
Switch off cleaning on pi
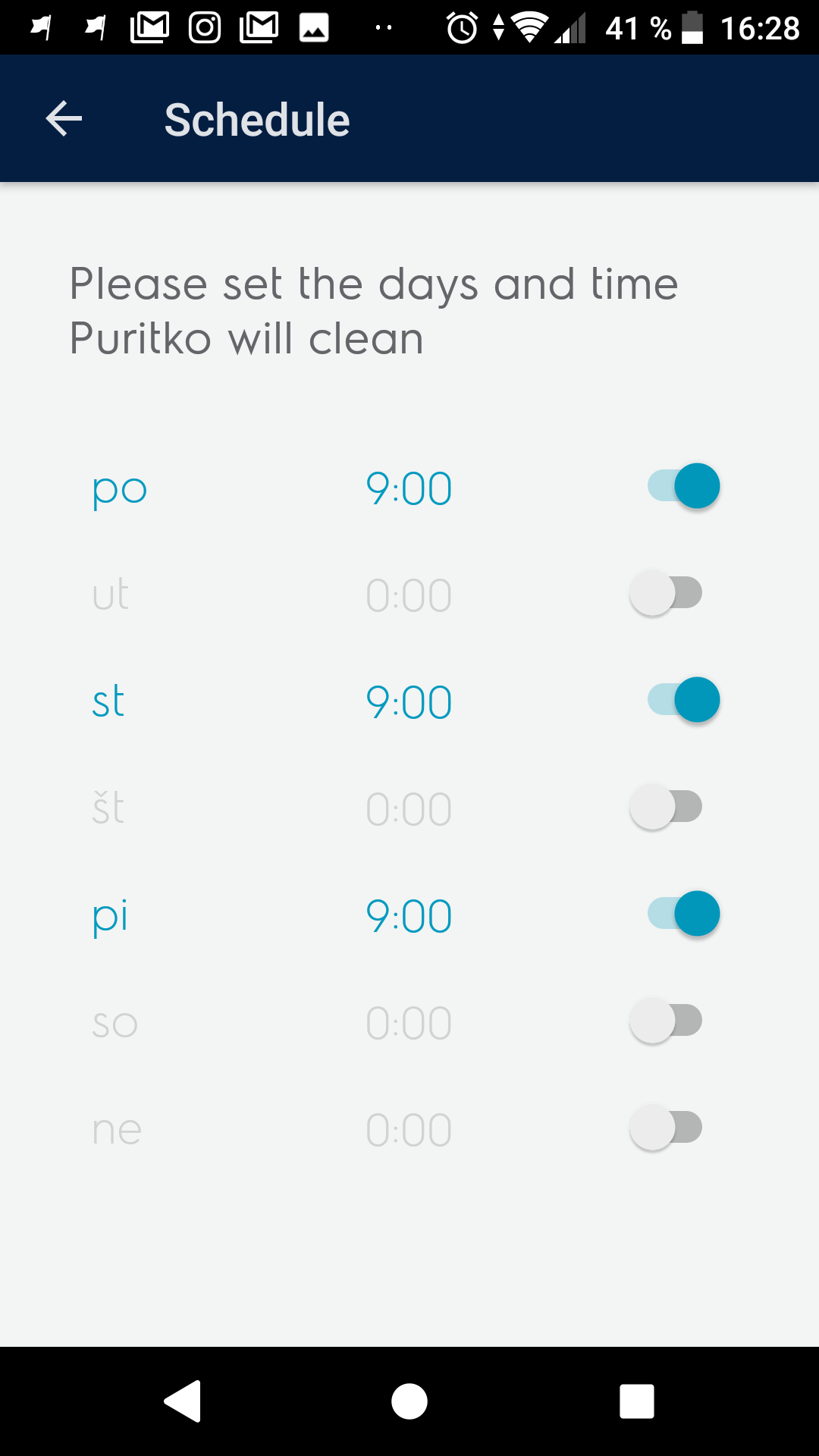click(x=683, y=914)
